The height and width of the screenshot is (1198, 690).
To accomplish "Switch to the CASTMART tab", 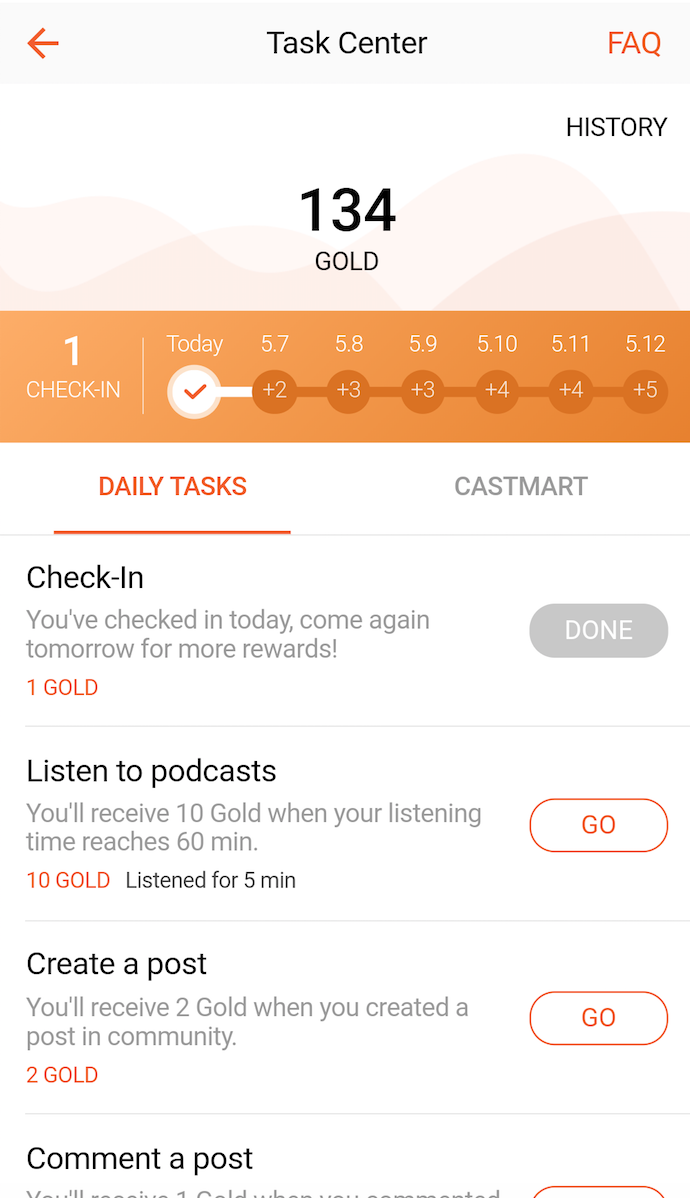I will [x=521, y=487].
